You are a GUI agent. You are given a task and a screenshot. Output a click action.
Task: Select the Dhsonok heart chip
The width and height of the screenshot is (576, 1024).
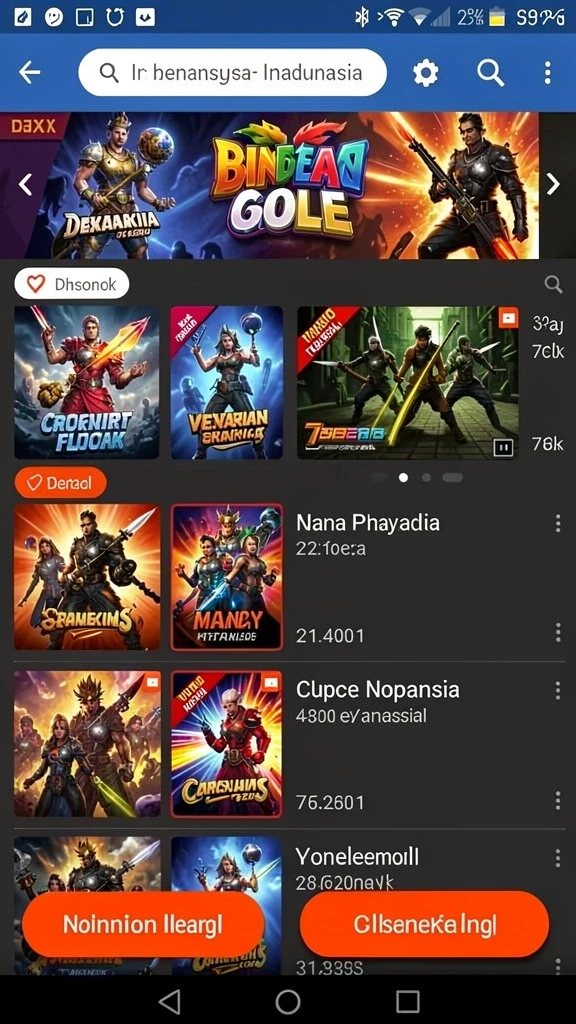pos(72,283)
